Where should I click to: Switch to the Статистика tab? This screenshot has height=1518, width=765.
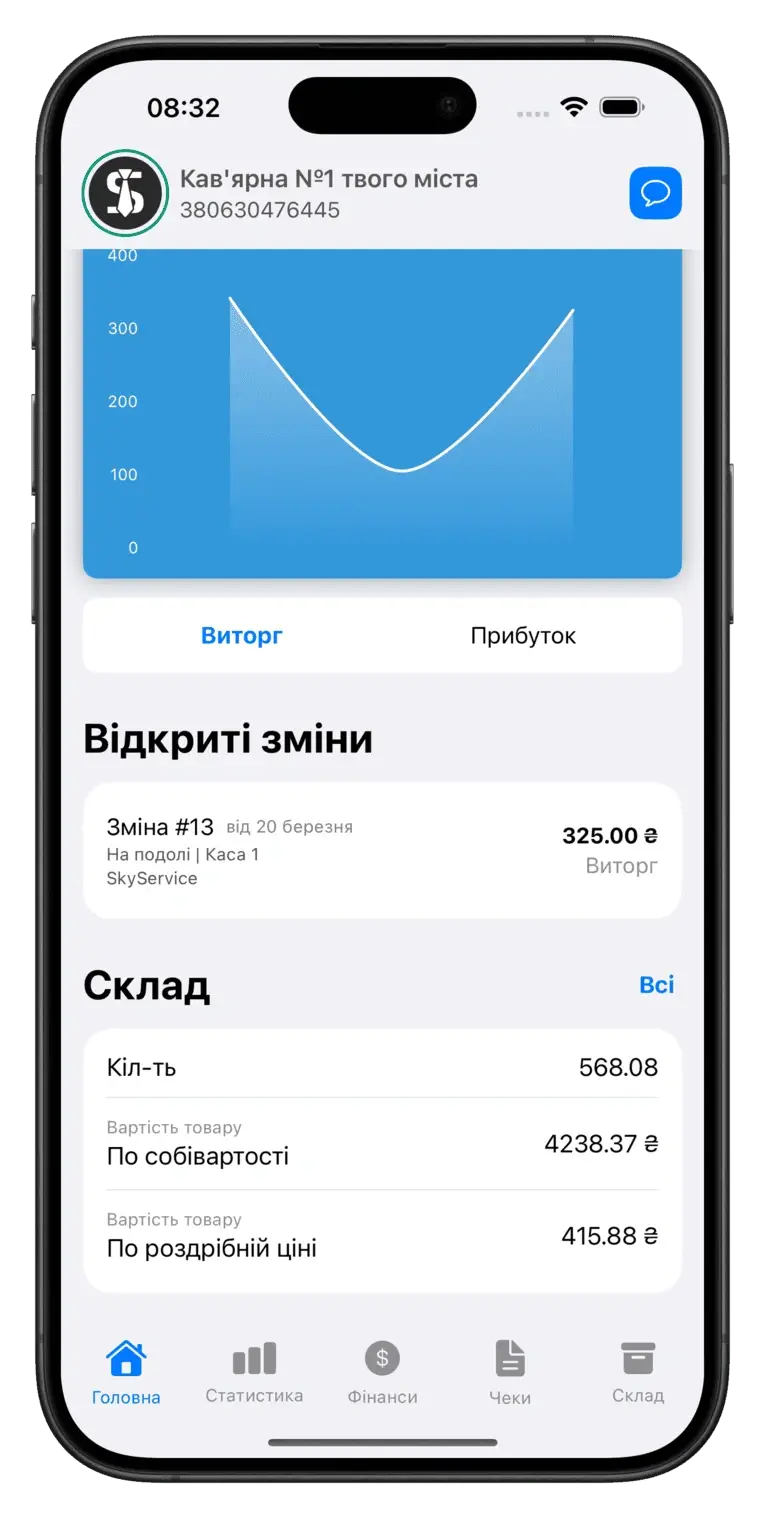254,1373
